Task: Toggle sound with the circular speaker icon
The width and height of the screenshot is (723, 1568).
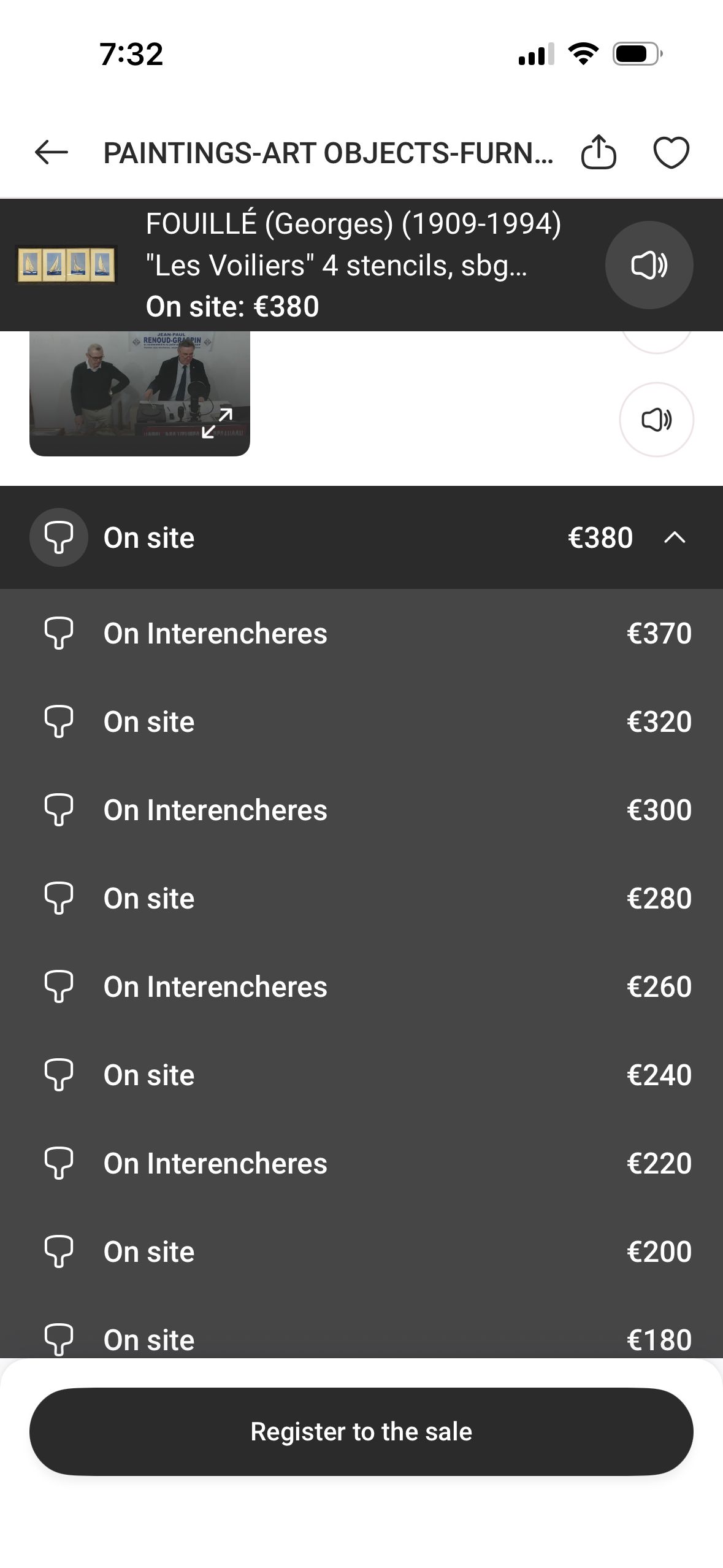Action: [x=657, y=420]
